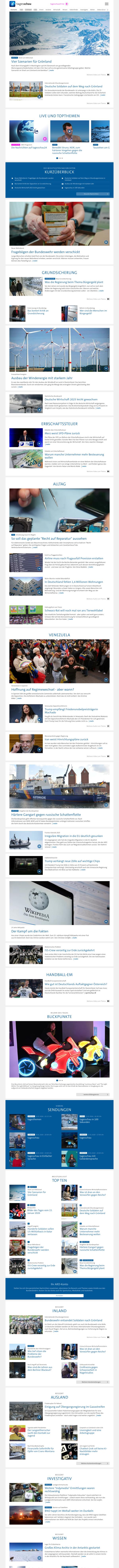Open the 'Recht auf Reparatur' article
Screen dimensions: 119x1568
point(49,539)
